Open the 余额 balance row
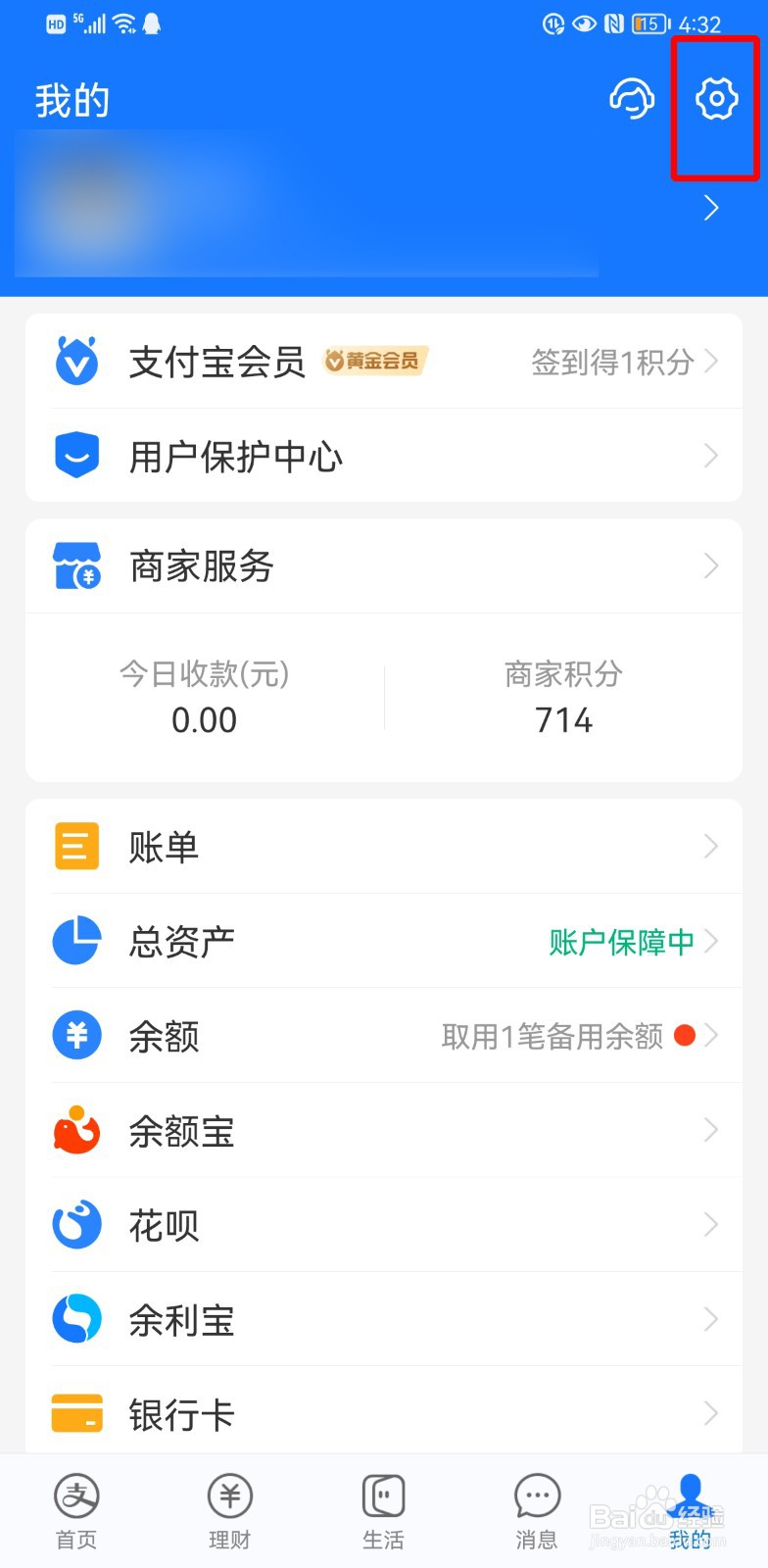768x1568 pixels. point(384,1036)
